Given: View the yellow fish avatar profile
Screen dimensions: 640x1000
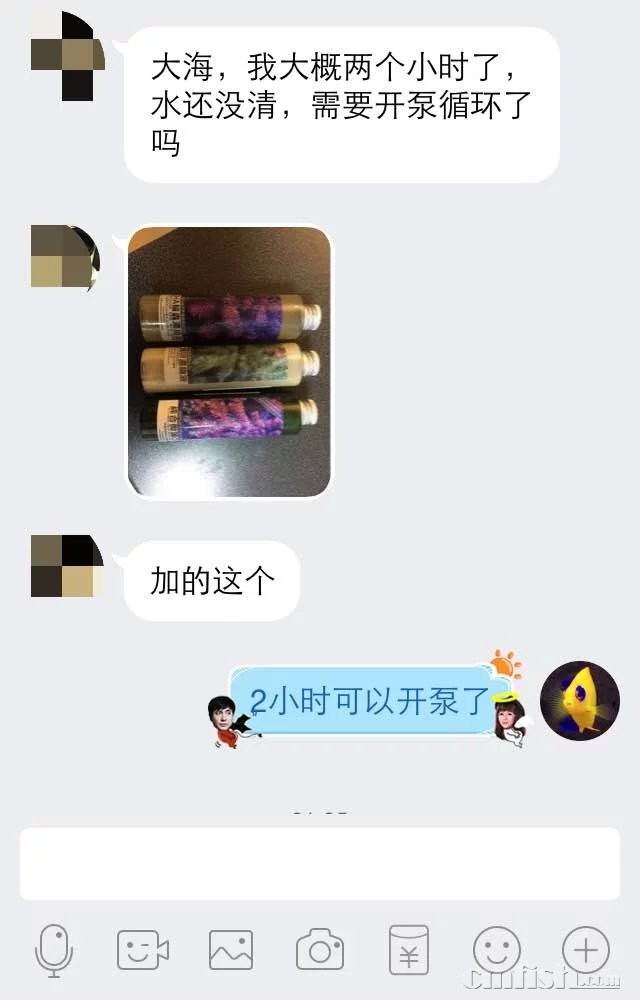Looking at the screenshot, I should click(x=580, y=700).
